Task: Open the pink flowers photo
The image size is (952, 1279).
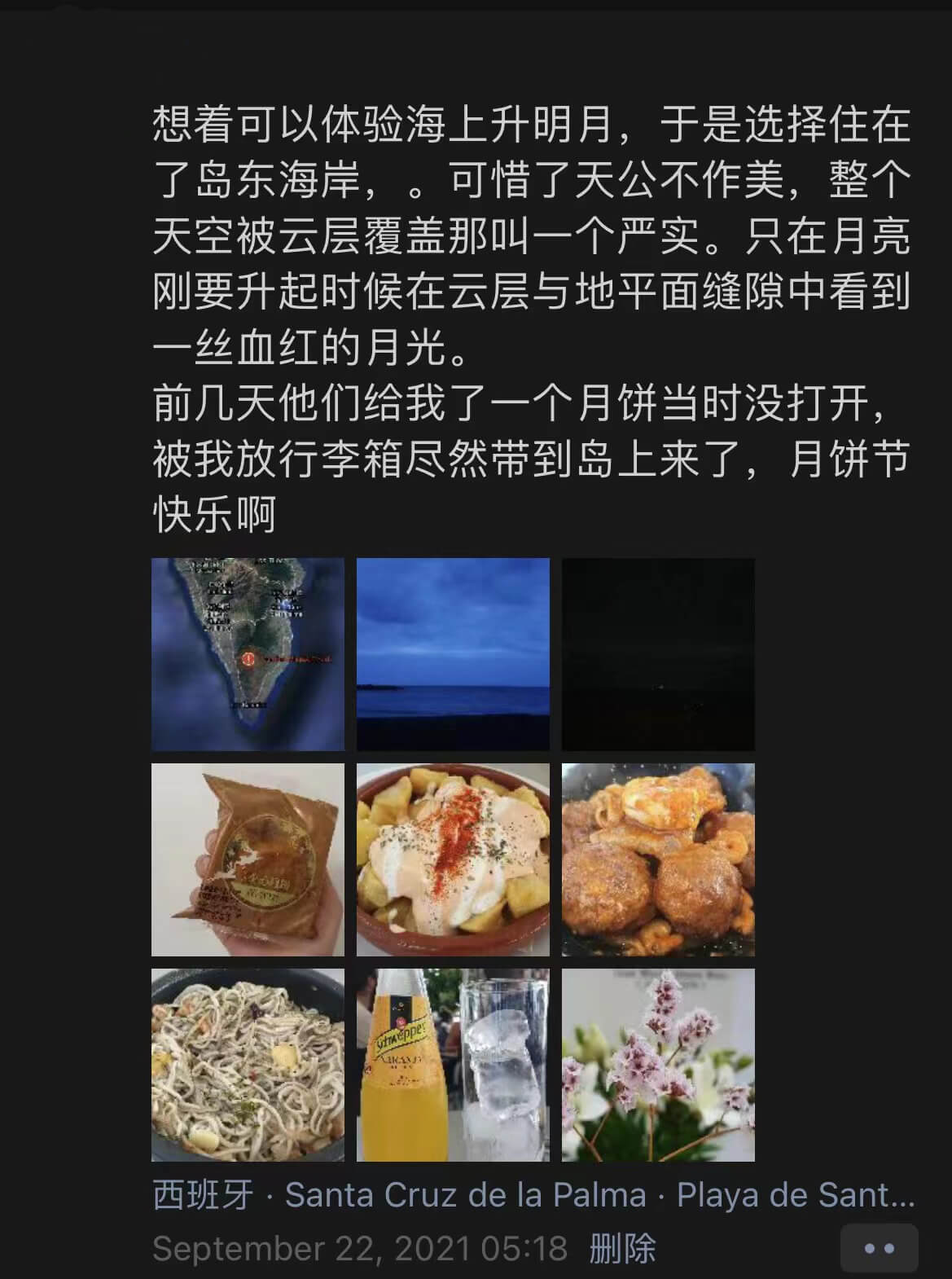Action: (x=658, y=1064)
